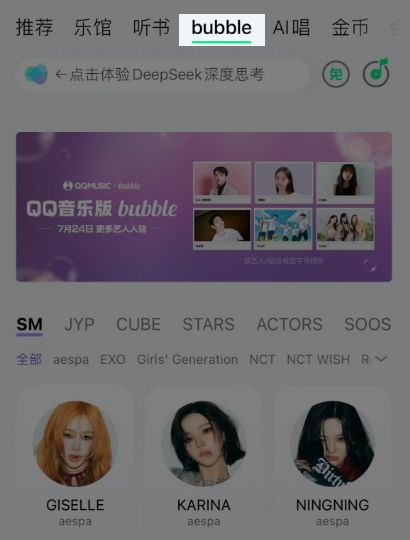Image resolution: width=410 pixels, height=540 pixels.
Task: Open the music recognition icon
Action: (x=376, y=73)
